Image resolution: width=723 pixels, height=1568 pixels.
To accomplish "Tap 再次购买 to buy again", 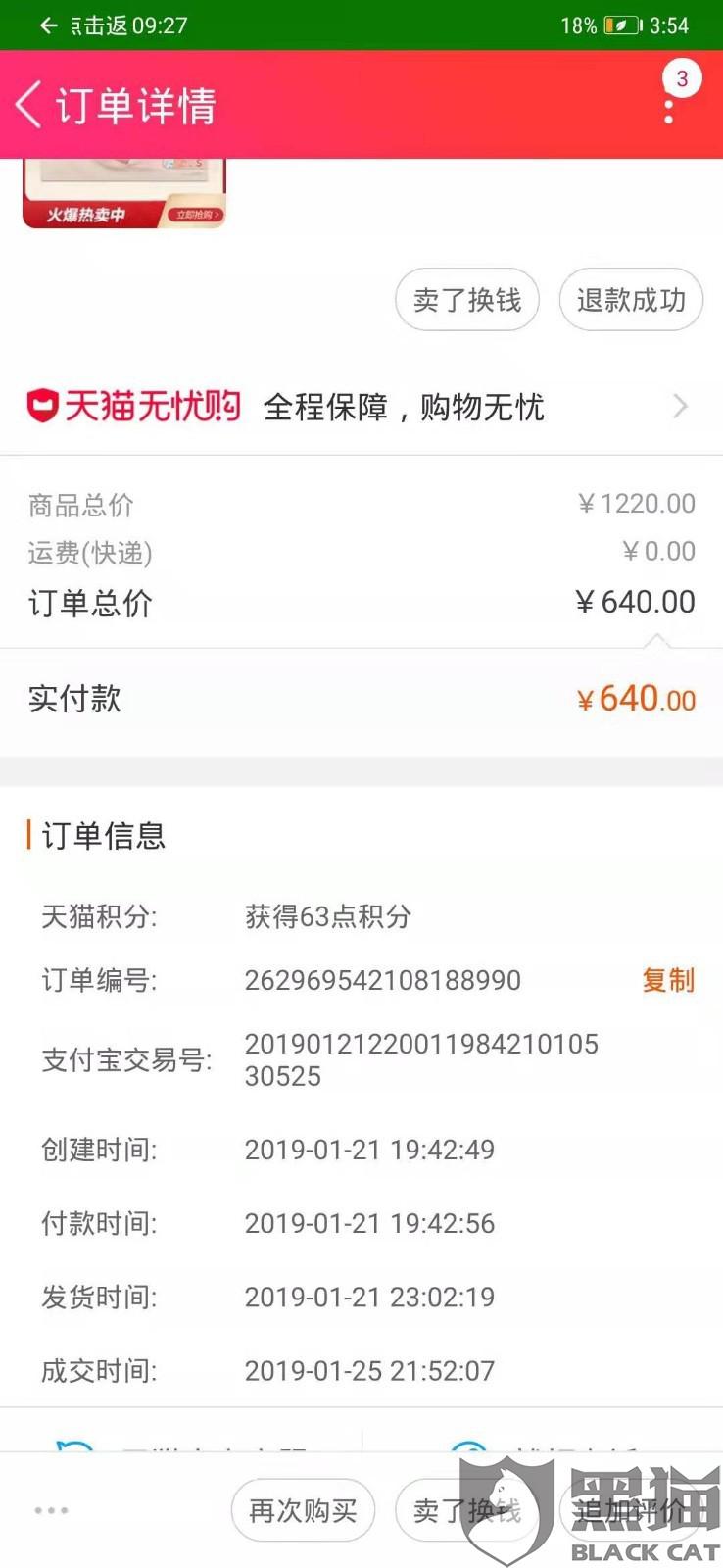I will [303, 1510].
